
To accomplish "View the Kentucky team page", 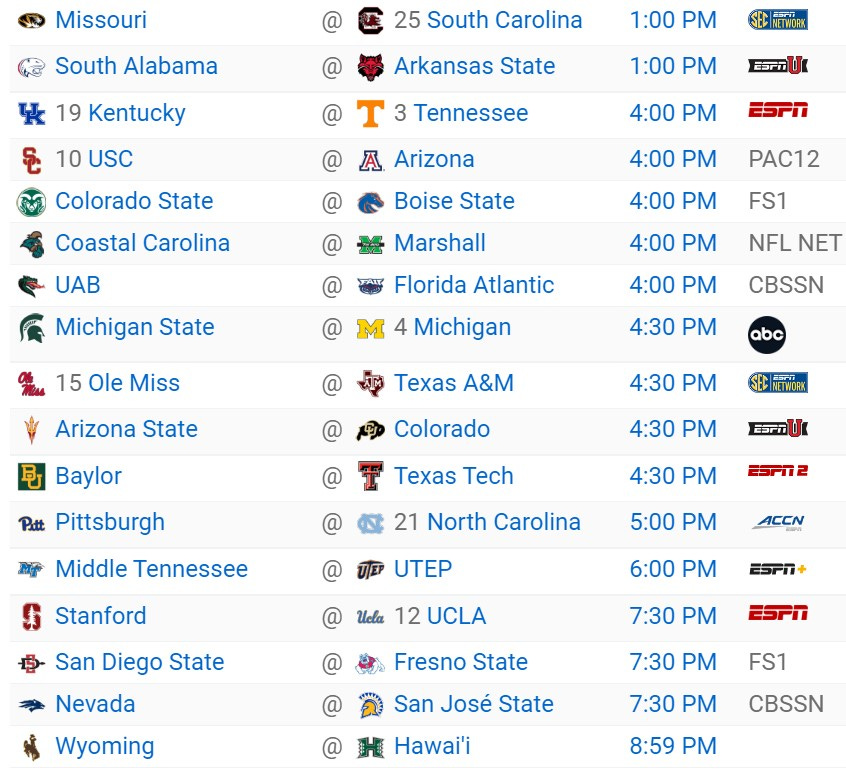I will click(136, 113).
